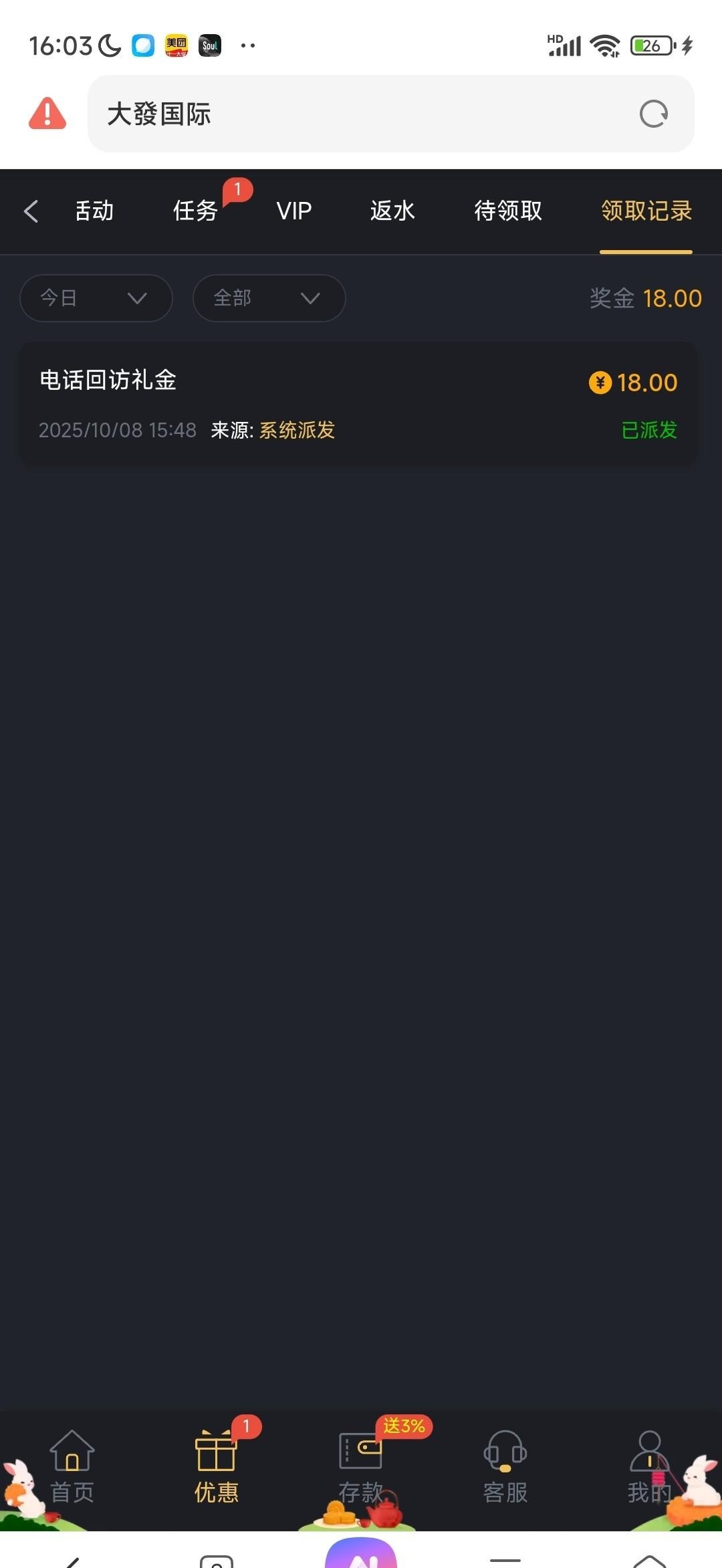
Task: Reload the page with the refresh icon
Action: 653,114
